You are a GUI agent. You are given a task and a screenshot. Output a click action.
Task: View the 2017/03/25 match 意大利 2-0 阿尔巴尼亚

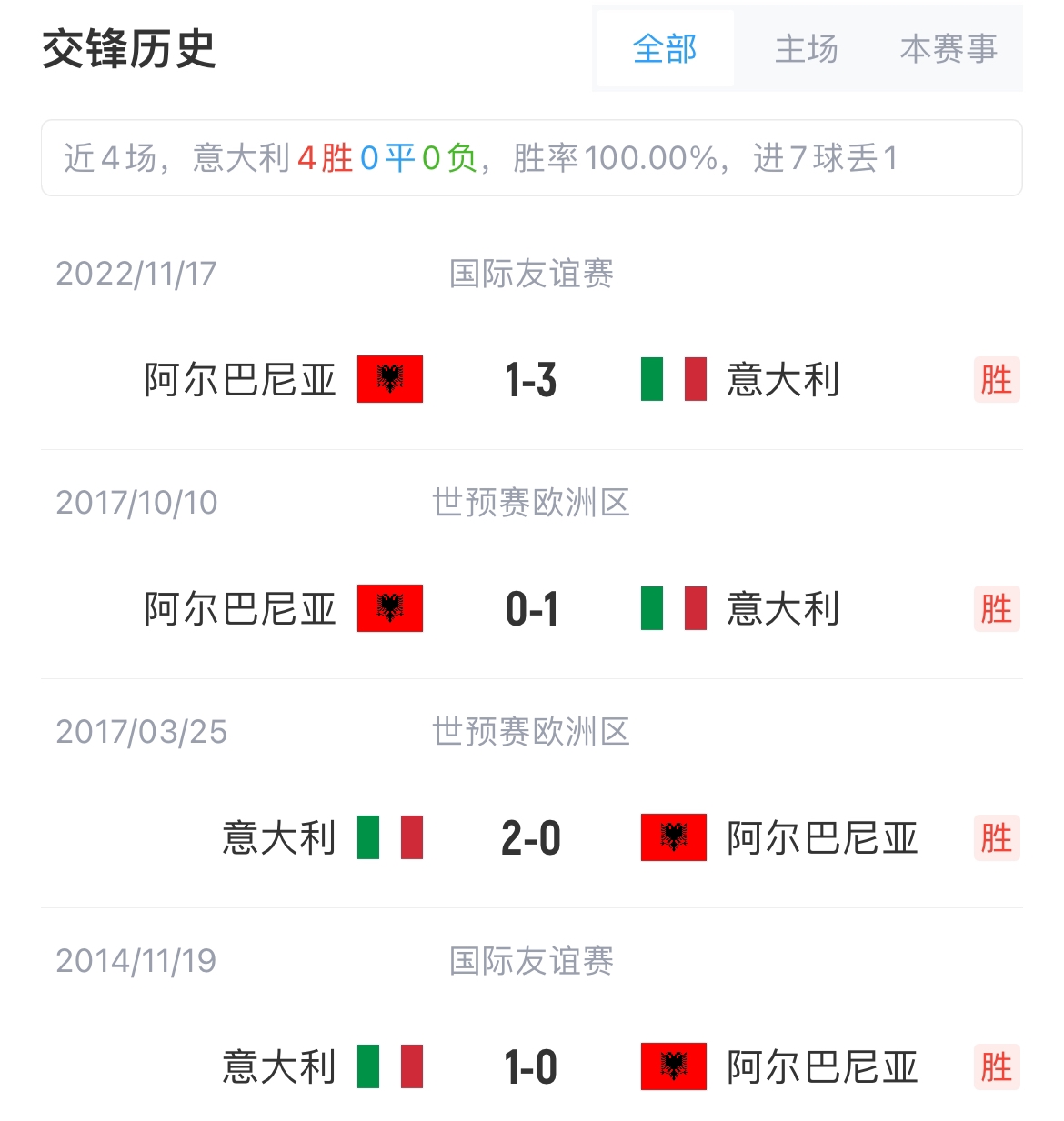[531, 838]
